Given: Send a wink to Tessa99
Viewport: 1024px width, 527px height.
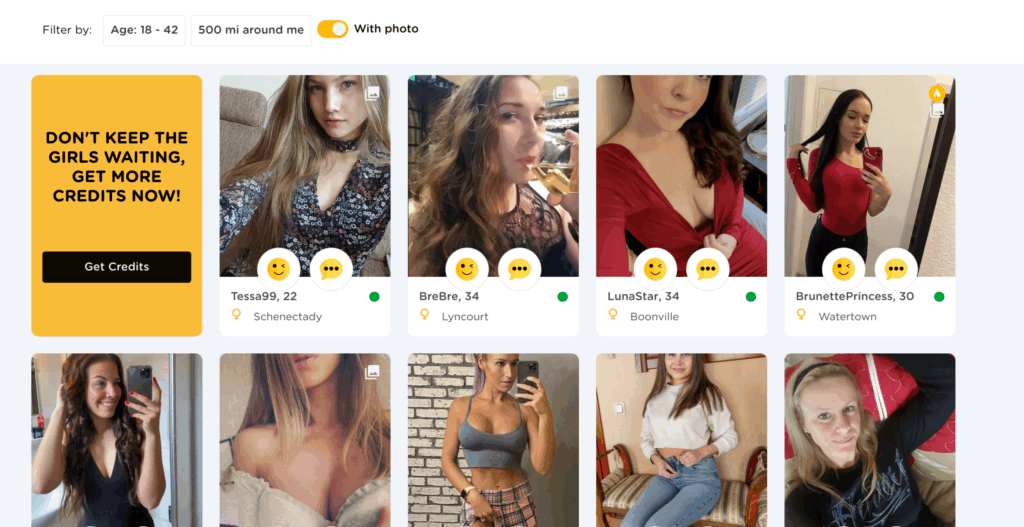Looking at the screenshot, I should (278, 268).
